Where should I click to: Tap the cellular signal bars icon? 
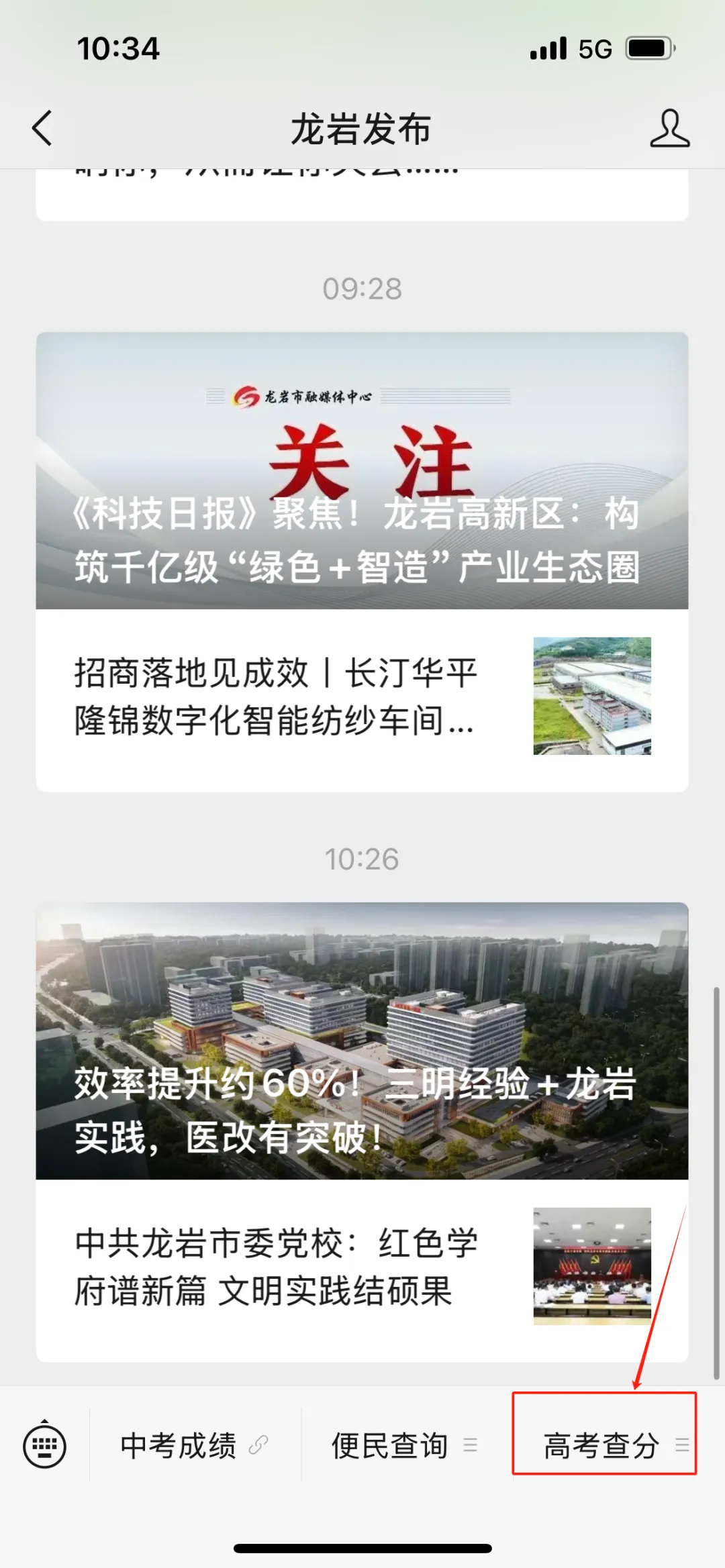(x=548, y=47)
